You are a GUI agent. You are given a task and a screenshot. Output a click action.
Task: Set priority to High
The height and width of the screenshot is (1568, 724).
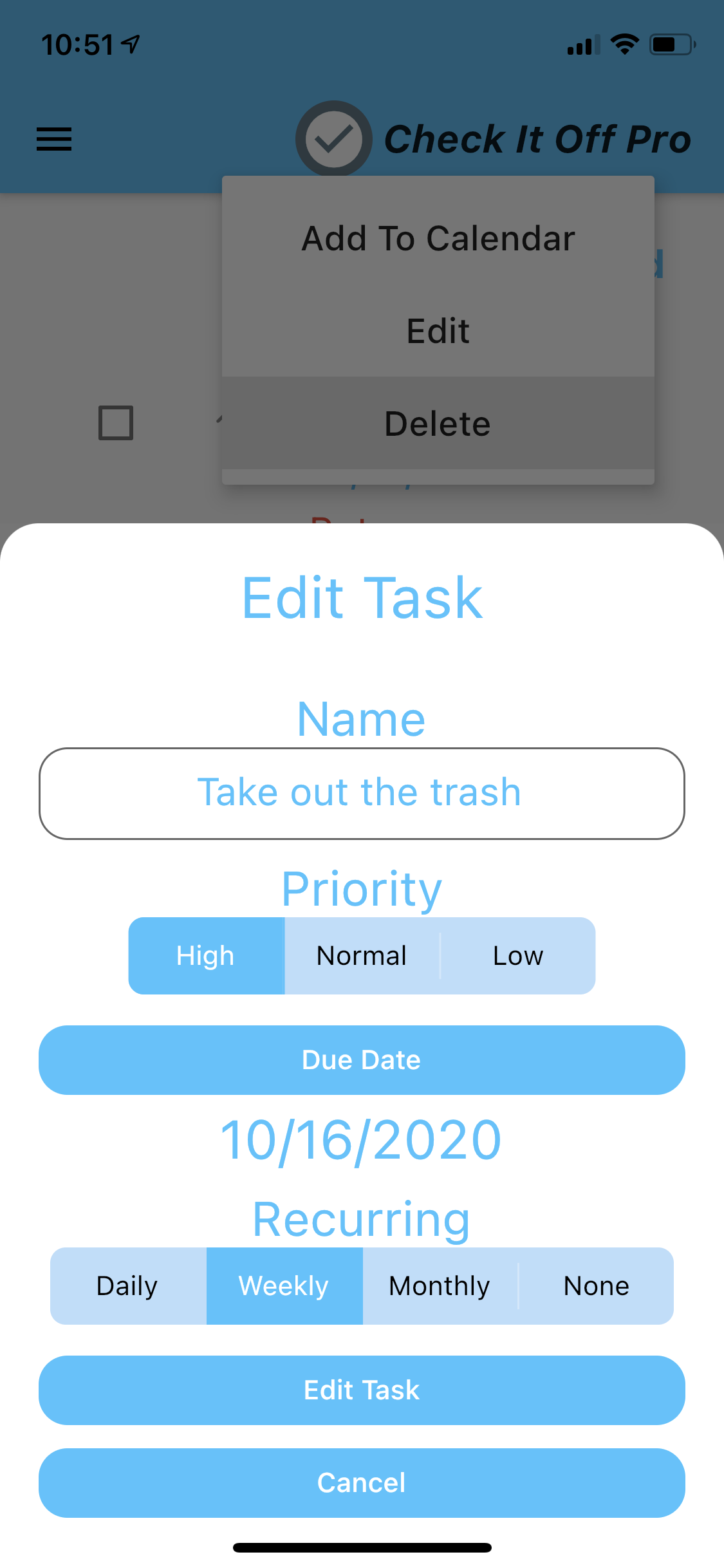pyautogui.click(x=206, y=955)
